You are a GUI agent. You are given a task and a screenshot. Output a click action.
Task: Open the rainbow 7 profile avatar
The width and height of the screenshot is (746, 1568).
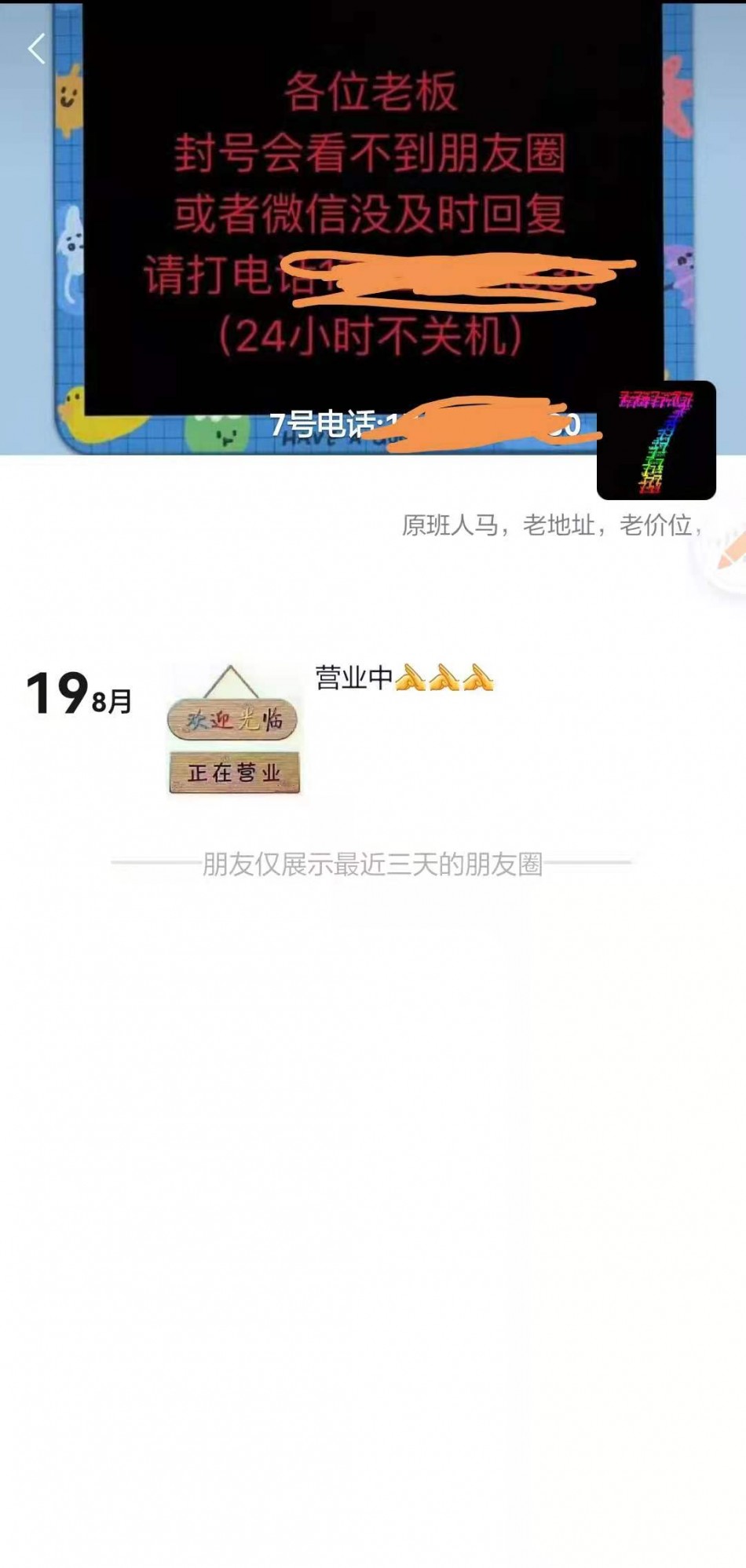pos(656,440)
